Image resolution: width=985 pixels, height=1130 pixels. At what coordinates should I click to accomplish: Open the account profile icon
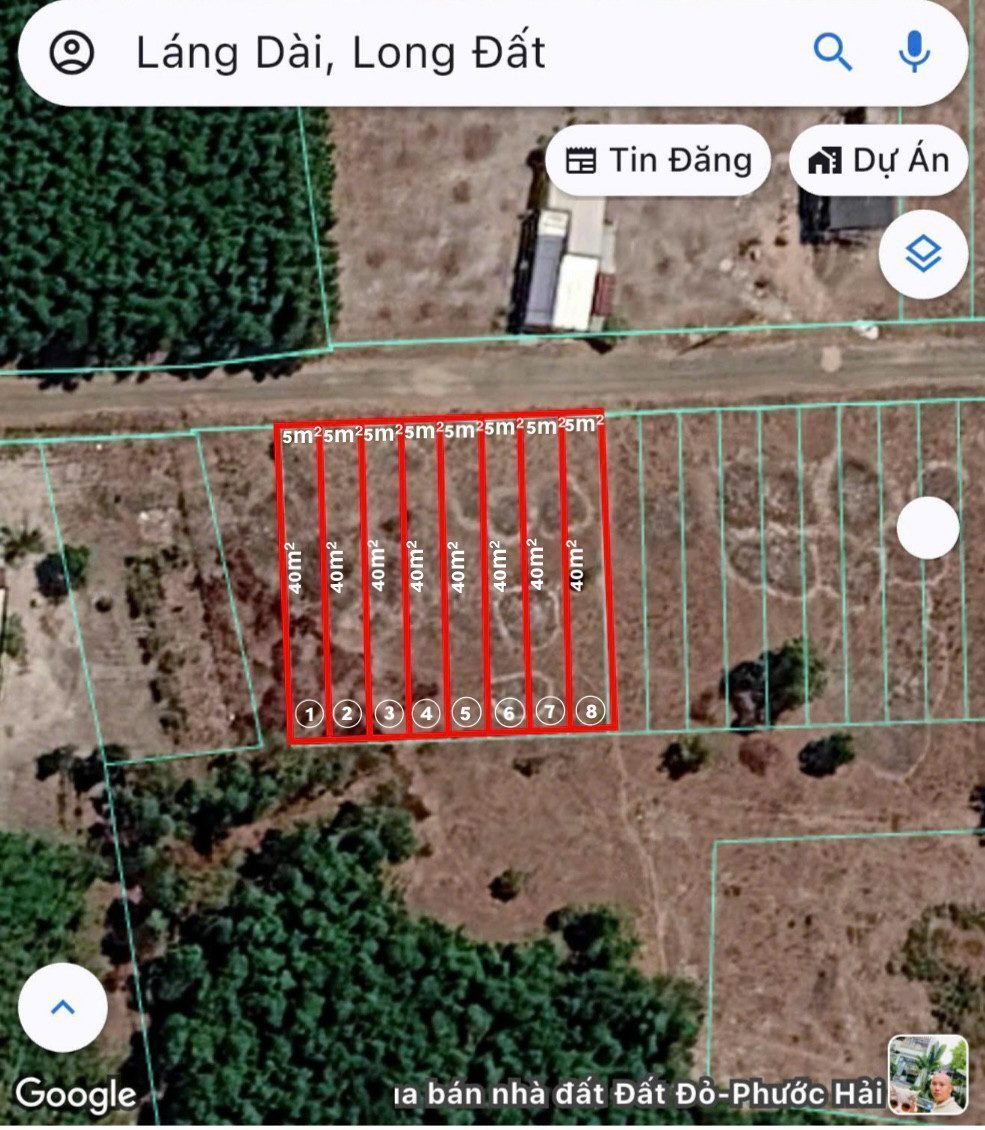(71, 53)
